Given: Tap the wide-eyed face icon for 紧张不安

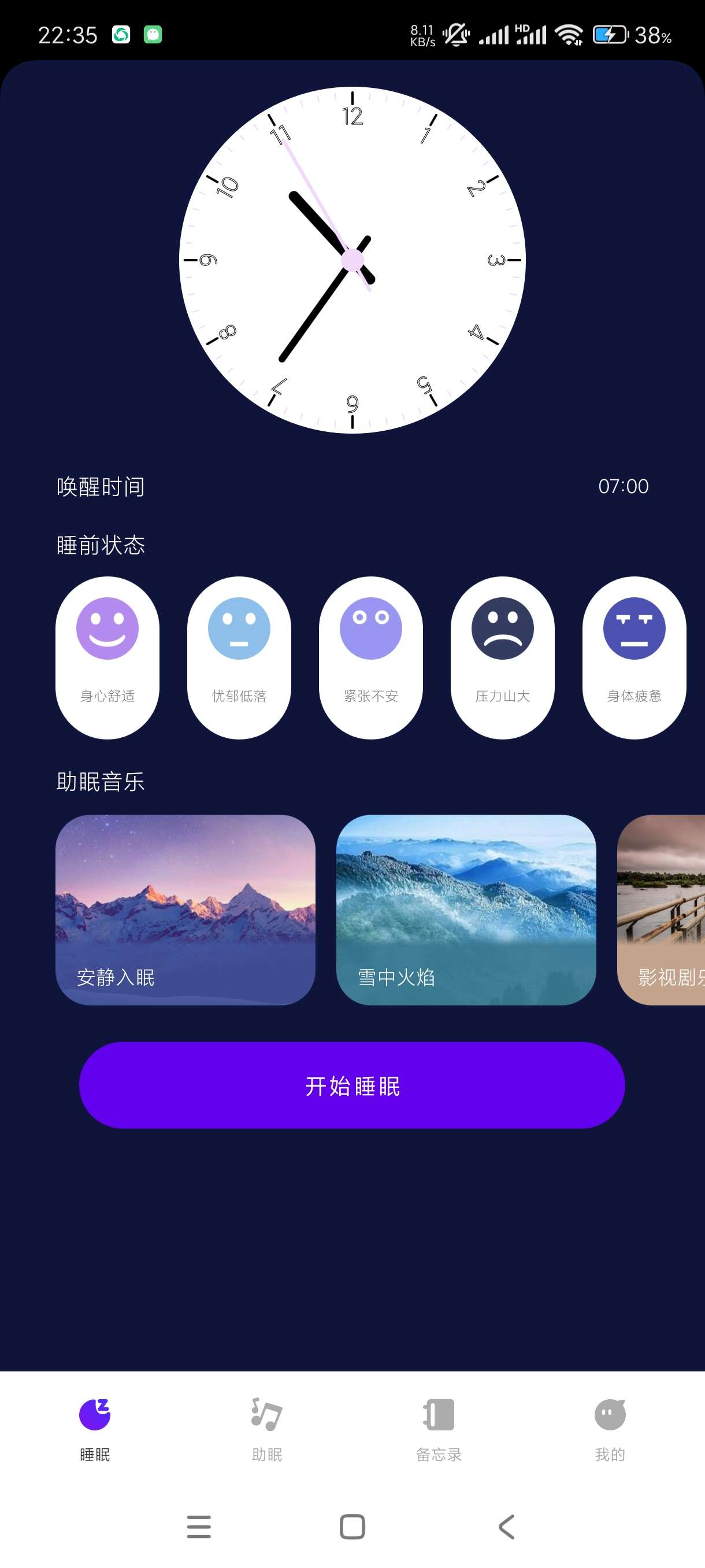Looking at the screenshot, I should (x=370, y=630).
